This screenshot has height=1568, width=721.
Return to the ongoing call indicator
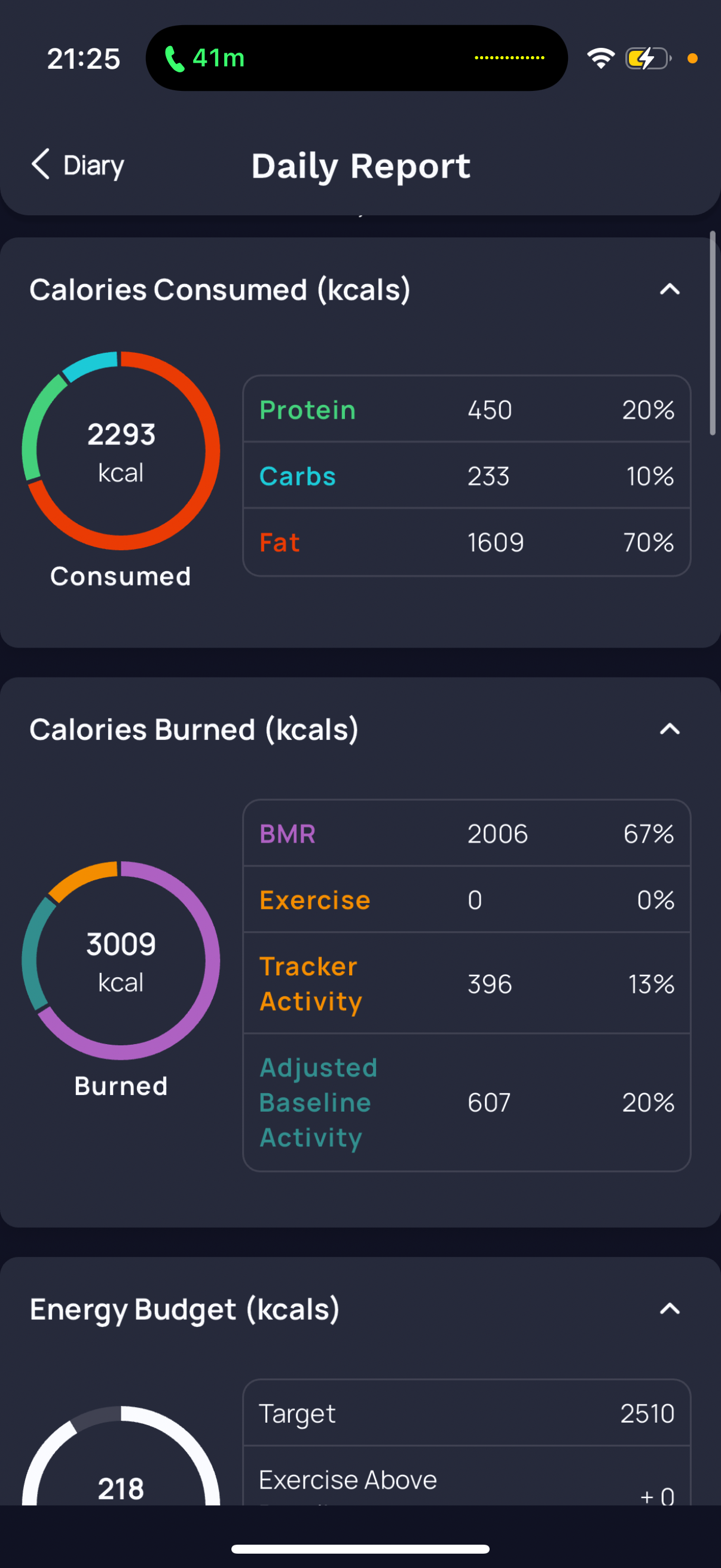click(x=205, y=59)
